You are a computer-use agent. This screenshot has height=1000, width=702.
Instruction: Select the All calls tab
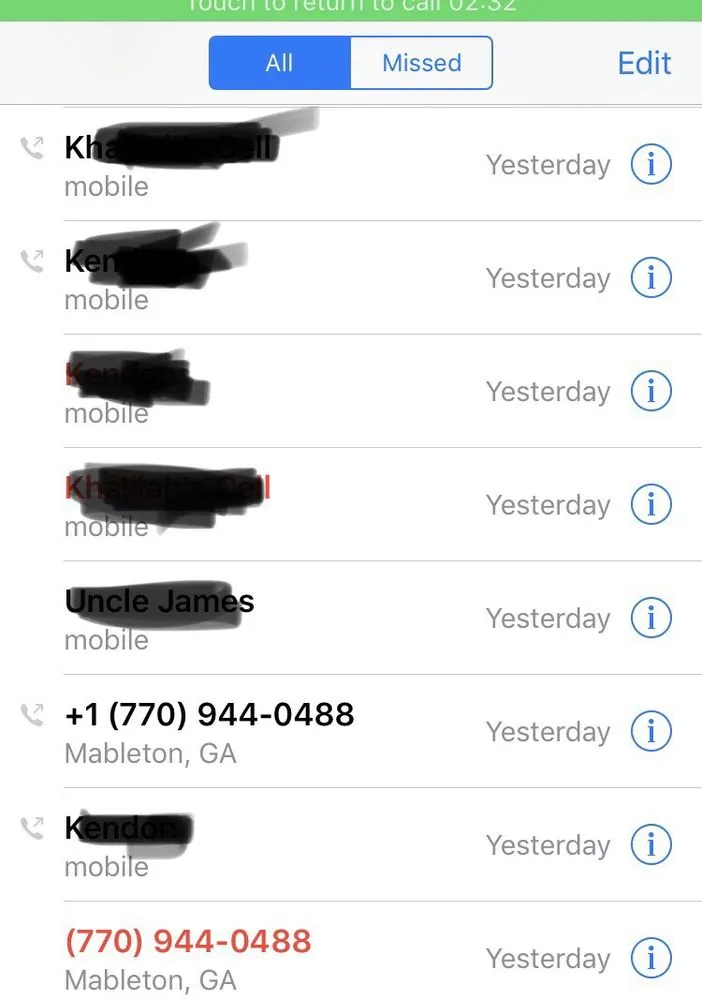279,63
